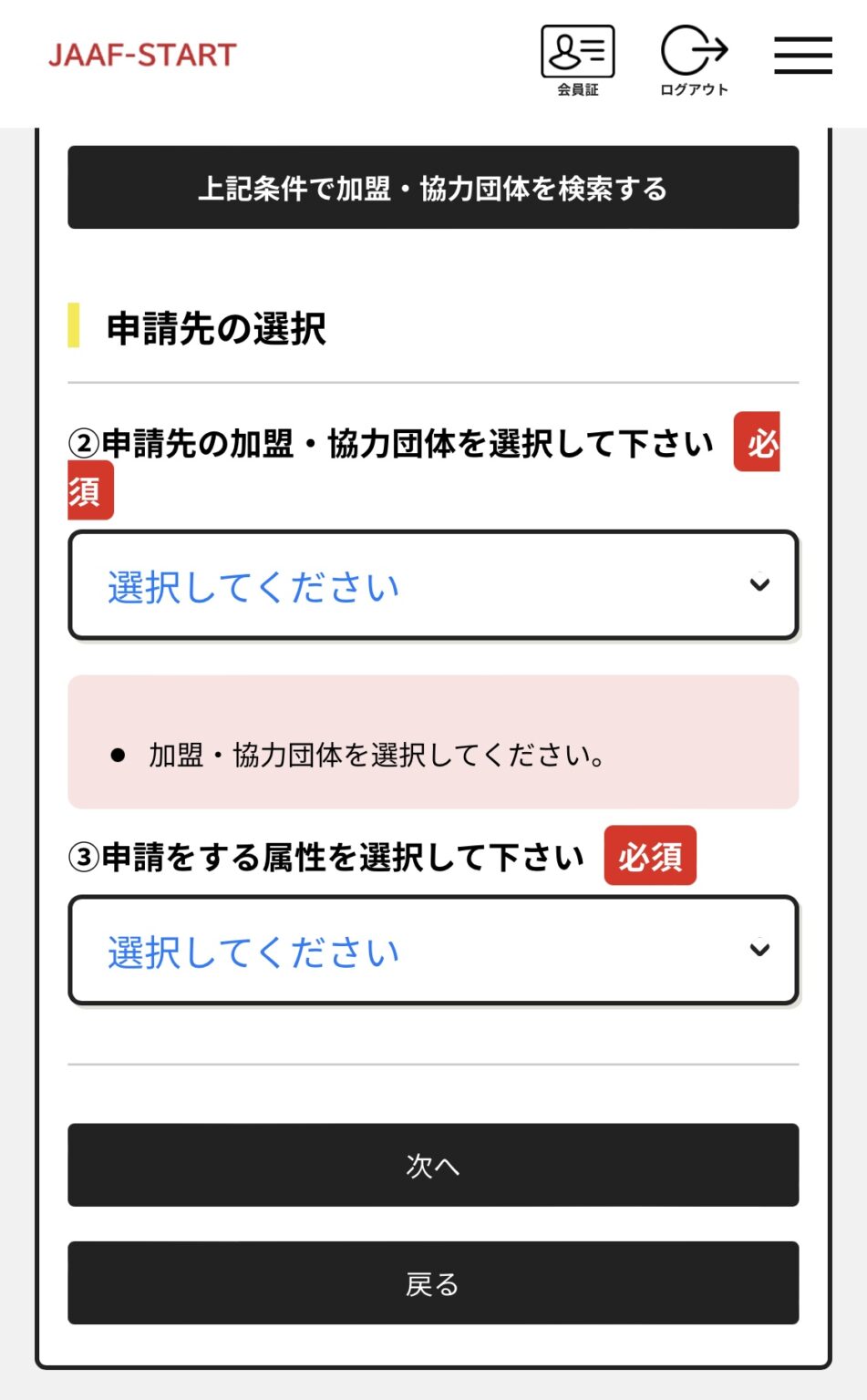The image size is (867, 1400).
Task: Click the 戻る button to go back
Action: [x=433, y=1284]
